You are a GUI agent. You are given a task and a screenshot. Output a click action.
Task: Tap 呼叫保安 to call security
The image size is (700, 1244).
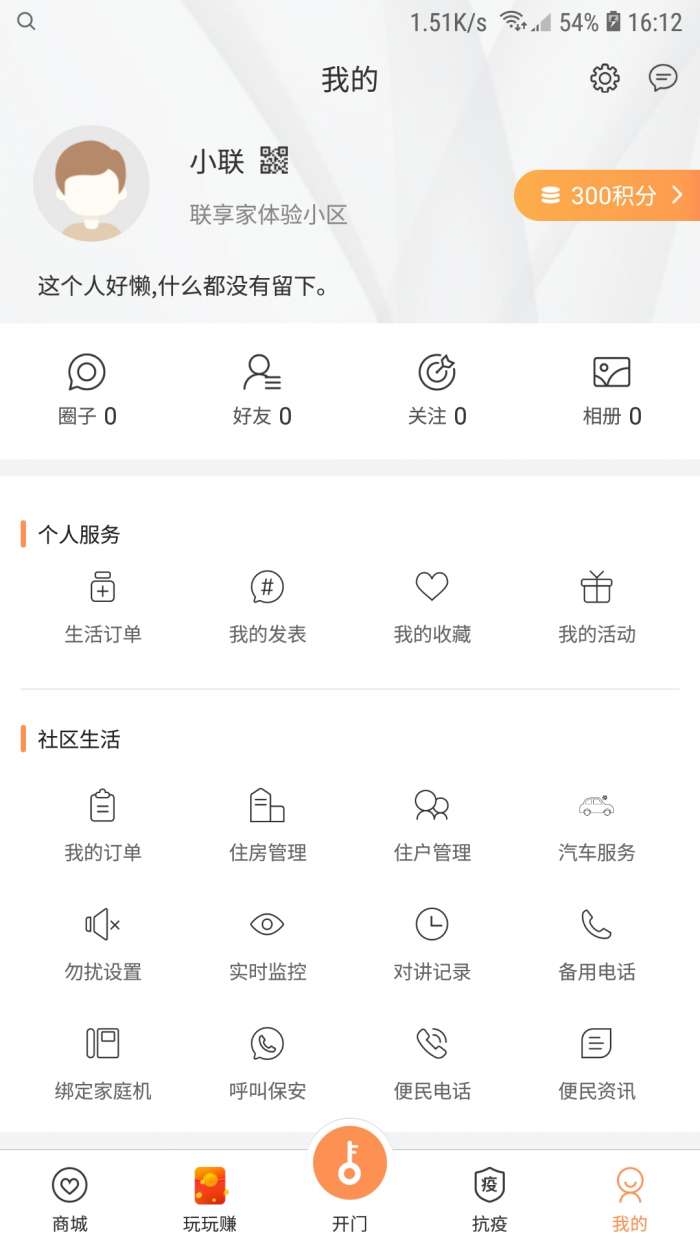pos(267,1062)
